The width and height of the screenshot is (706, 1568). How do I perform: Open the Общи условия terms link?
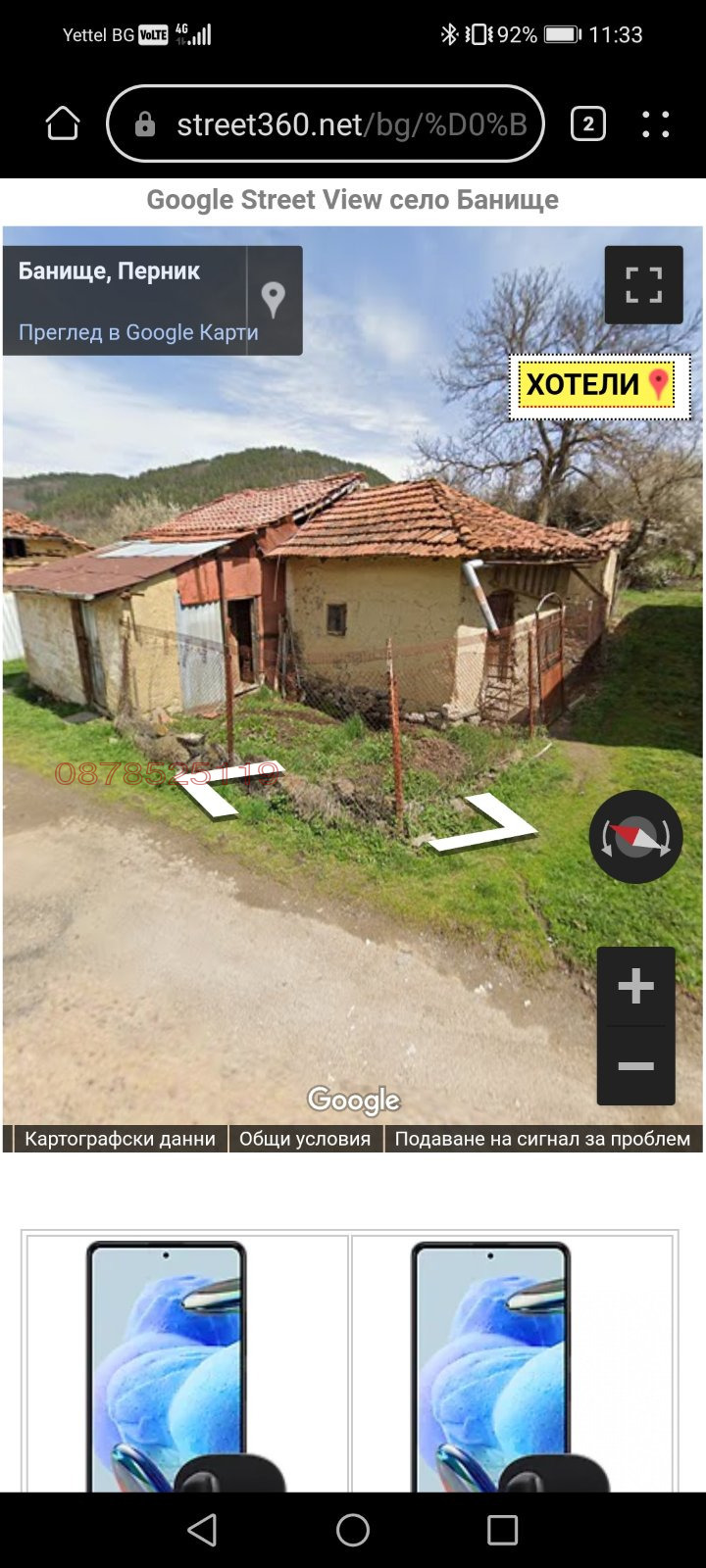pos(305,1139)
